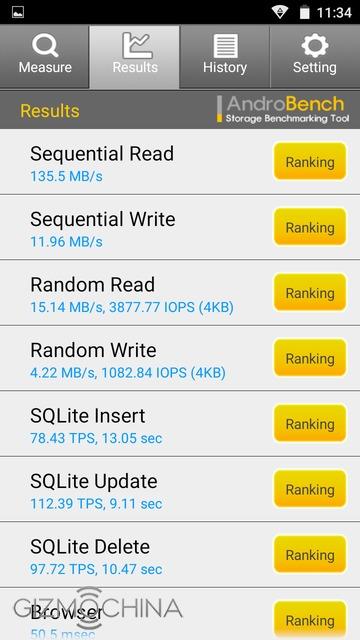Open Sequential Write ranking
Screen dimensions: 360x640
(x=310, y=227)
